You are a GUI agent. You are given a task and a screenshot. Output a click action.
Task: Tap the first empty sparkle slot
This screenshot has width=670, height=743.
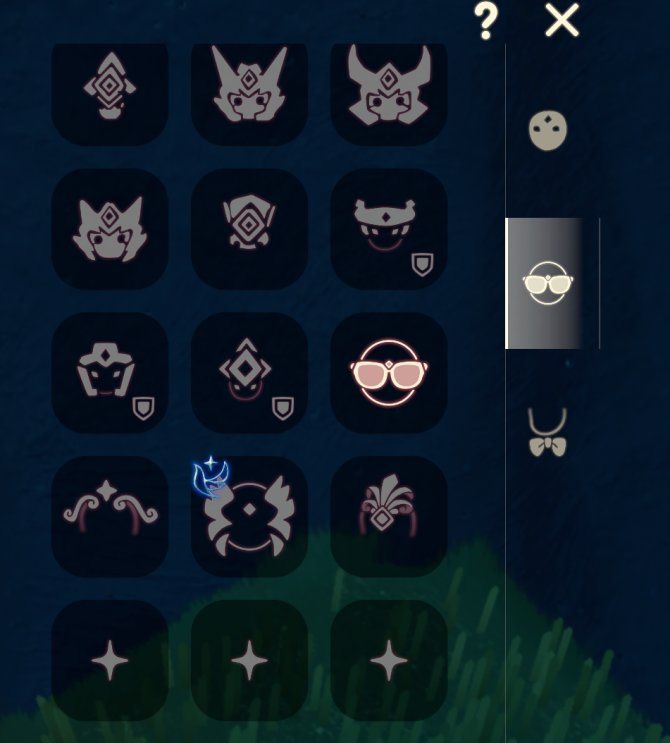tap(110, 660)
